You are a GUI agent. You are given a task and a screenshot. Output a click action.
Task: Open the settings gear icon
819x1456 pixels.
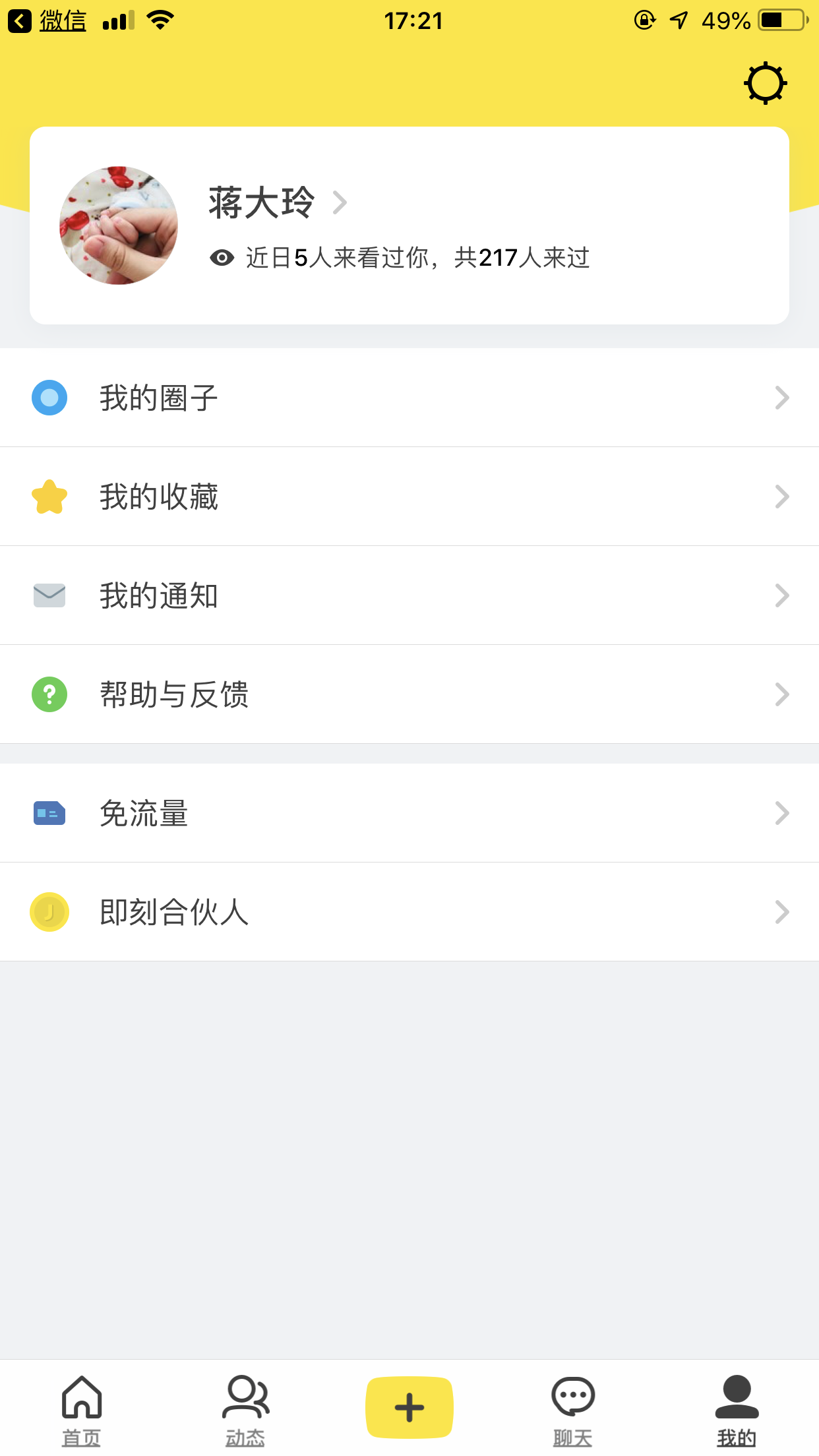click(765, 84)
